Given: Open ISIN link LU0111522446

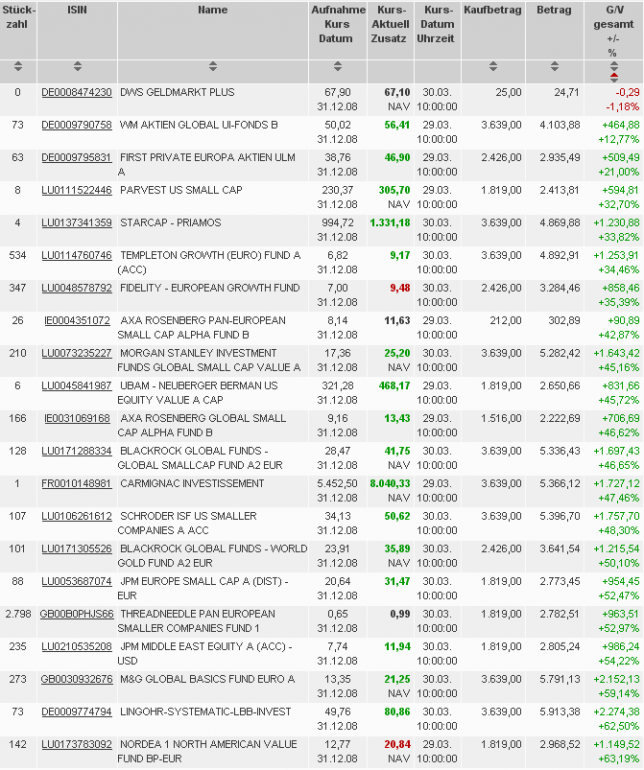Looking at the screenshot, I should tap(76, 190).
